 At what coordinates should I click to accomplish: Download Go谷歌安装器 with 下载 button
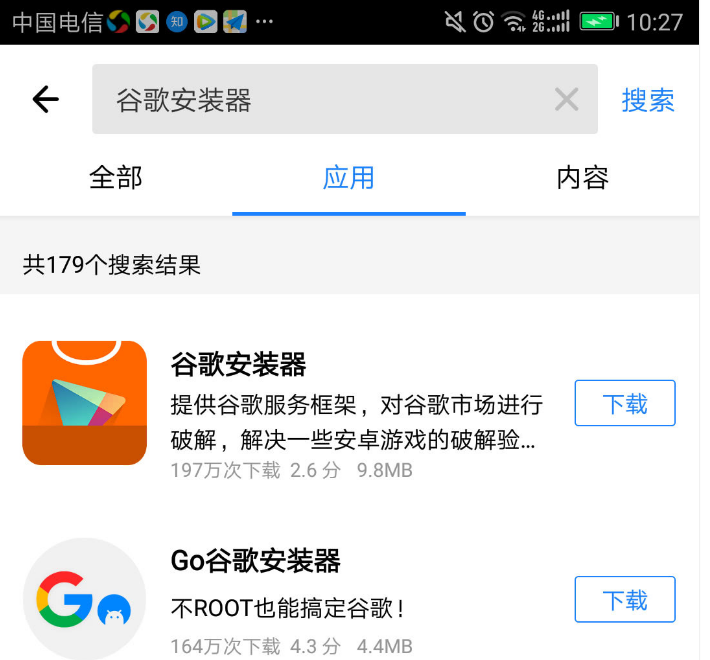625,599
